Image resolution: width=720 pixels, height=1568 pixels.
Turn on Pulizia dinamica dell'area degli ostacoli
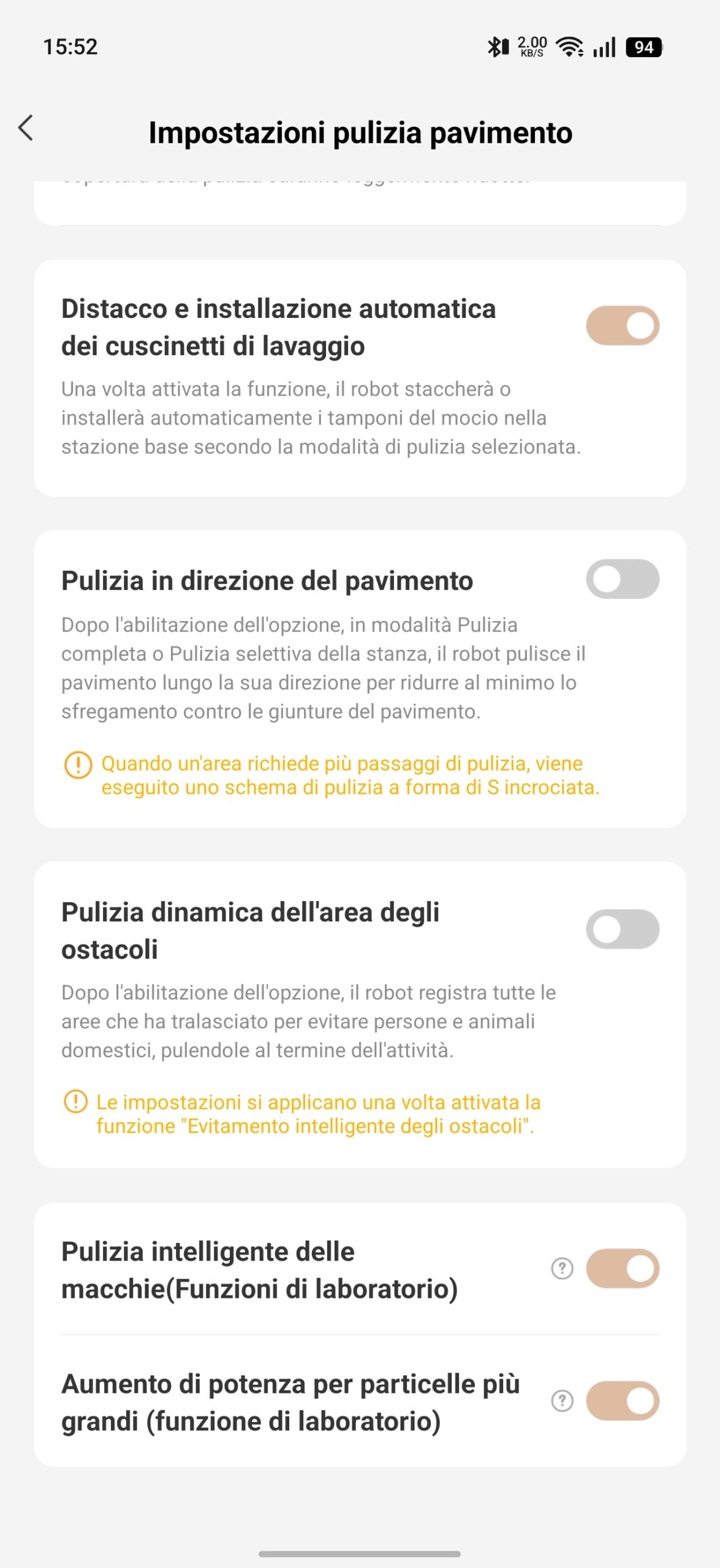[623, 929]
